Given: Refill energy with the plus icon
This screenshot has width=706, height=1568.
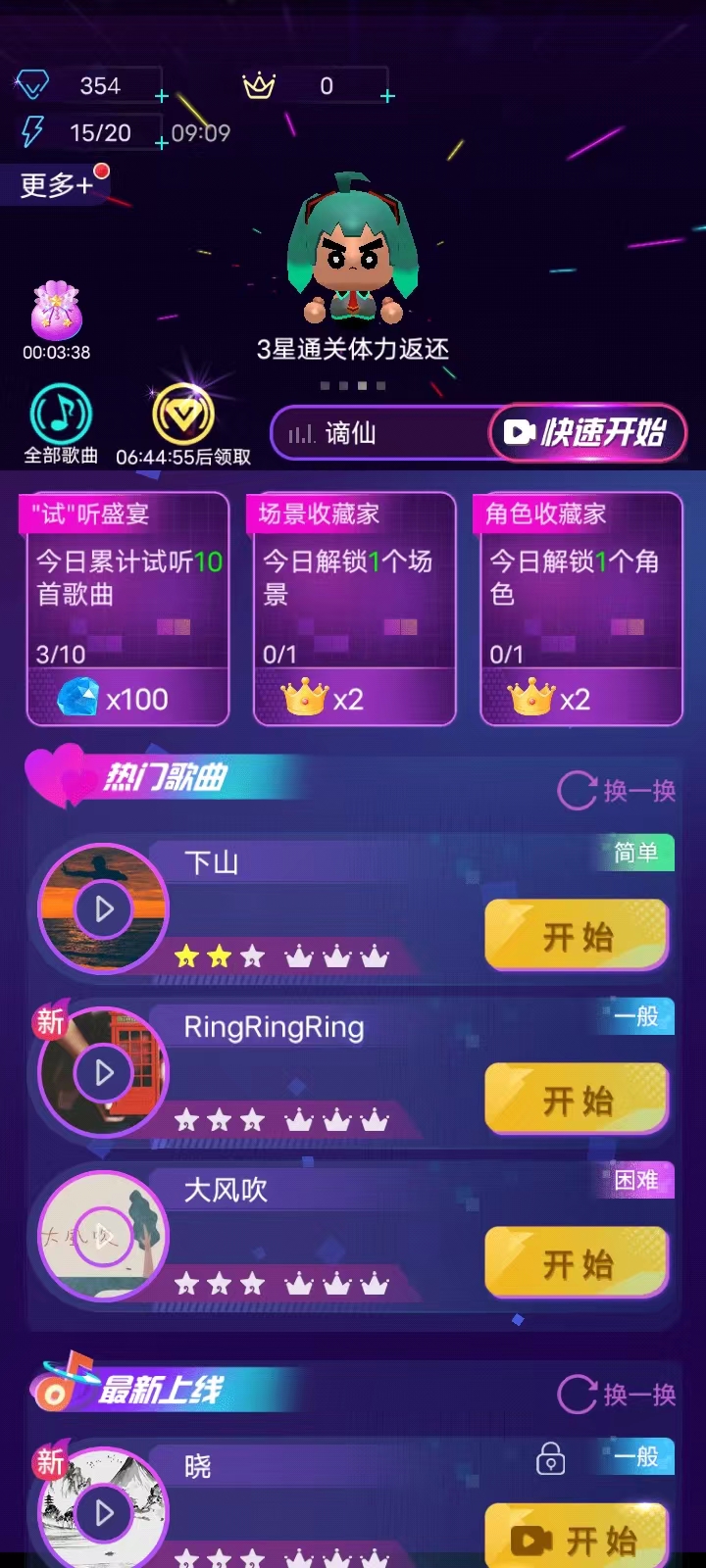Looking at the screenshot, I should click(162, 142).
